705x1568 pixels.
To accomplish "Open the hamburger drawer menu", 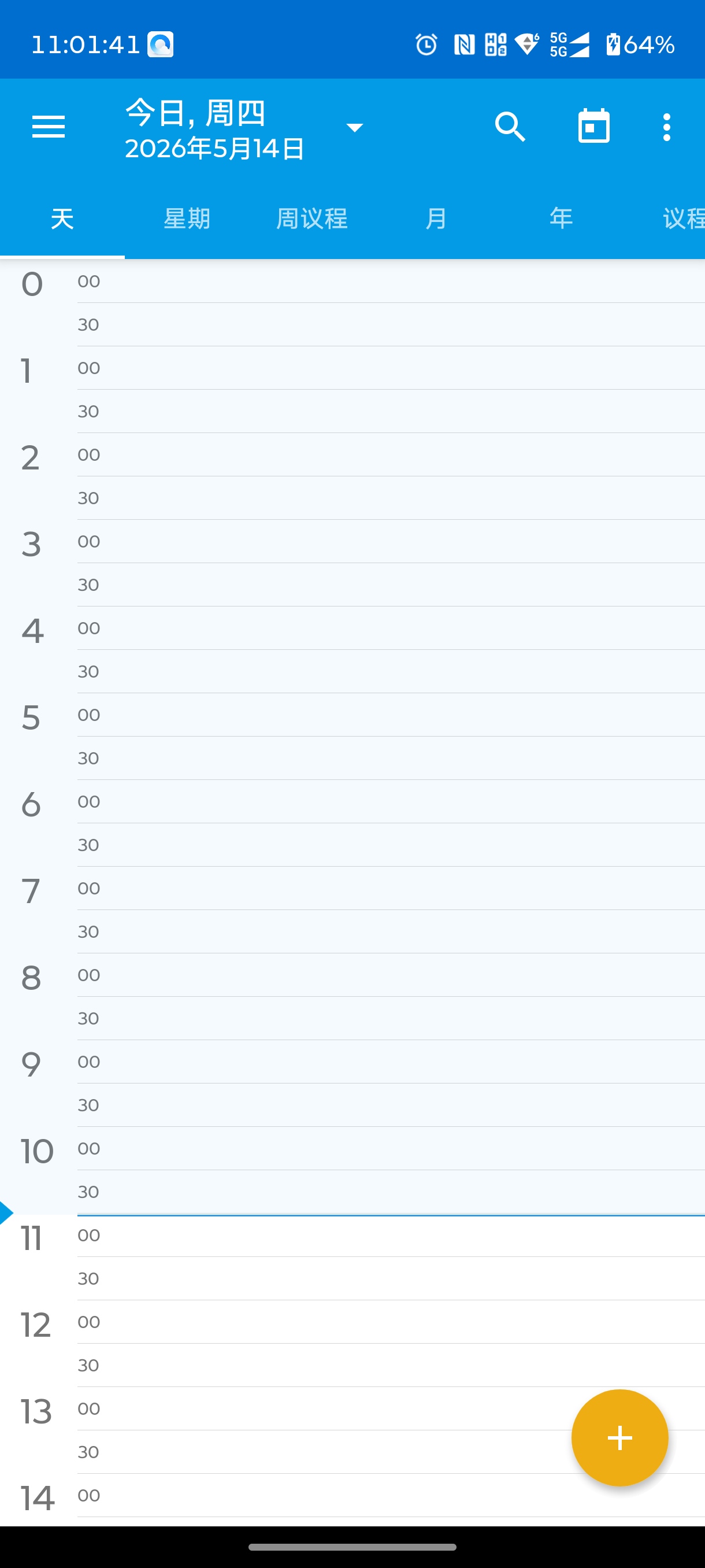I will pos(48,127).
